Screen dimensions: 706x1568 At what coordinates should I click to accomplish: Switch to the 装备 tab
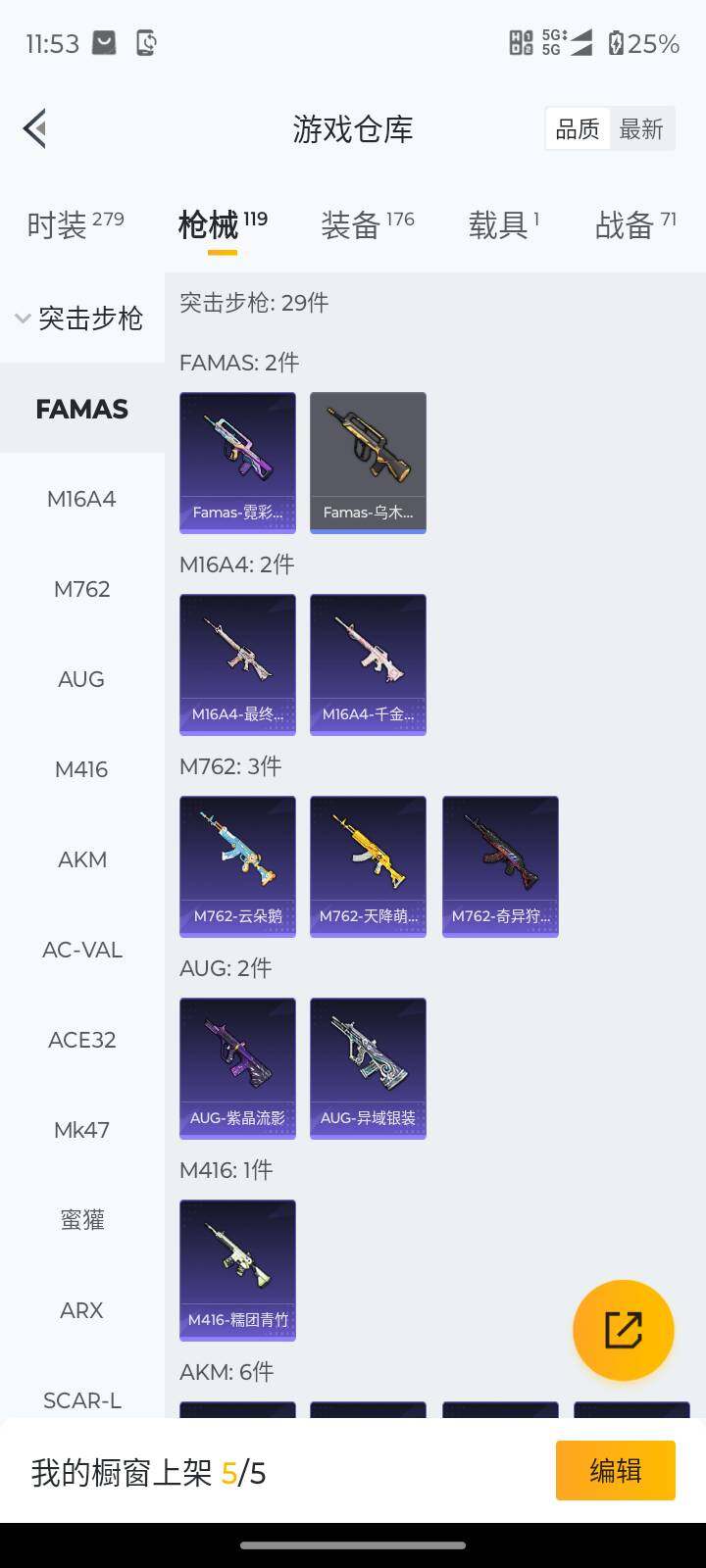click(x=367, y=224)
